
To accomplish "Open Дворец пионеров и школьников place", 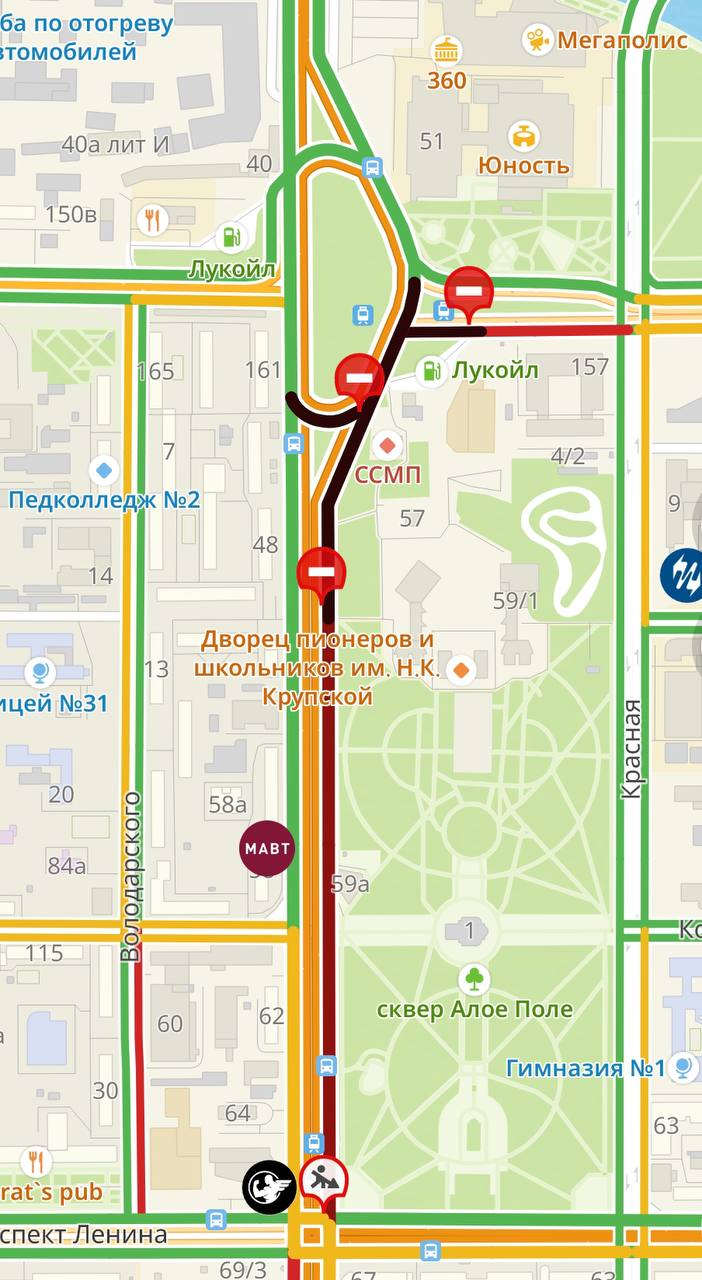I will click(x=462, y=669).
